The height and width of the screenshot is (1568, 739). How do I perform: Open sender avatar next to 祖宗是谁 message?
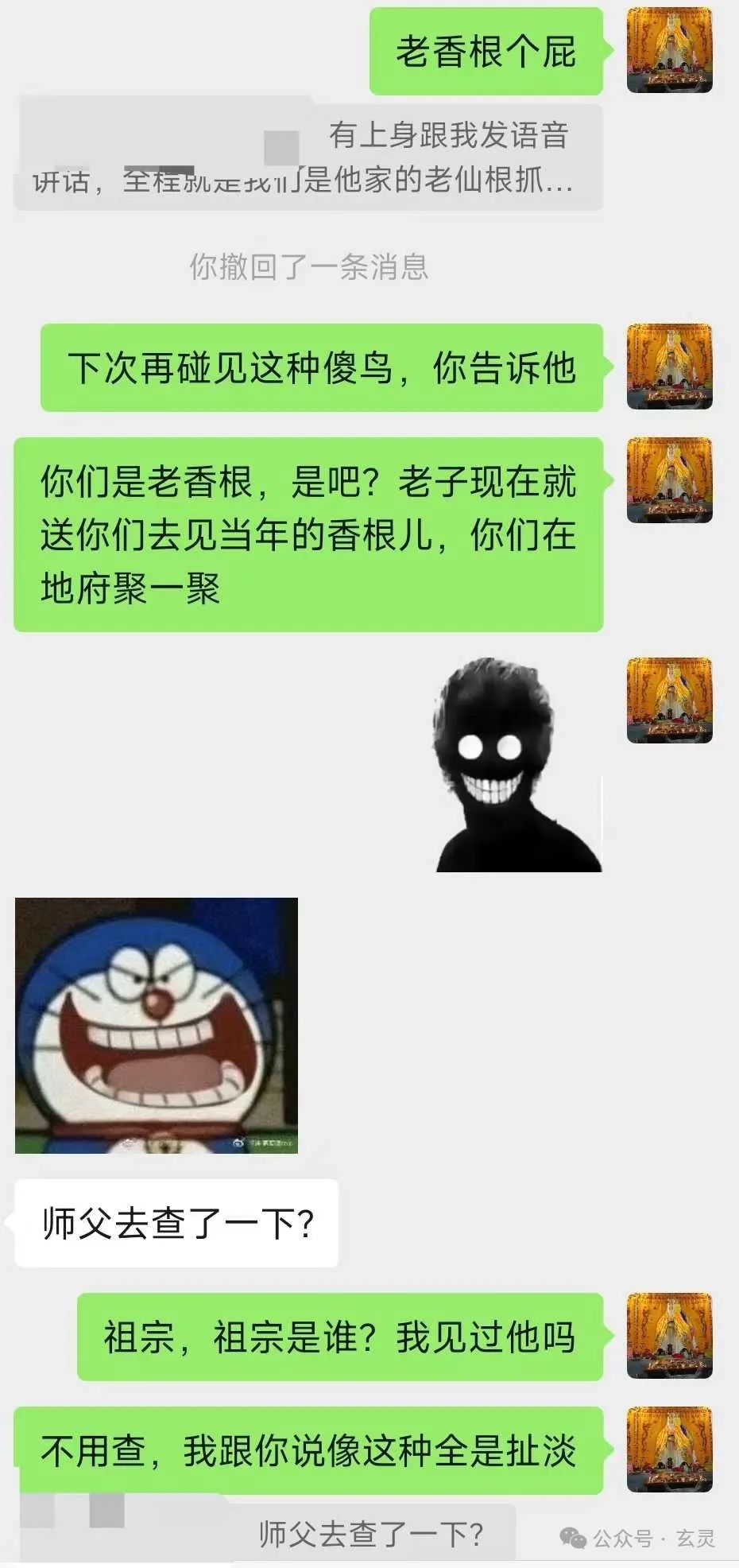click(669, 1336)
